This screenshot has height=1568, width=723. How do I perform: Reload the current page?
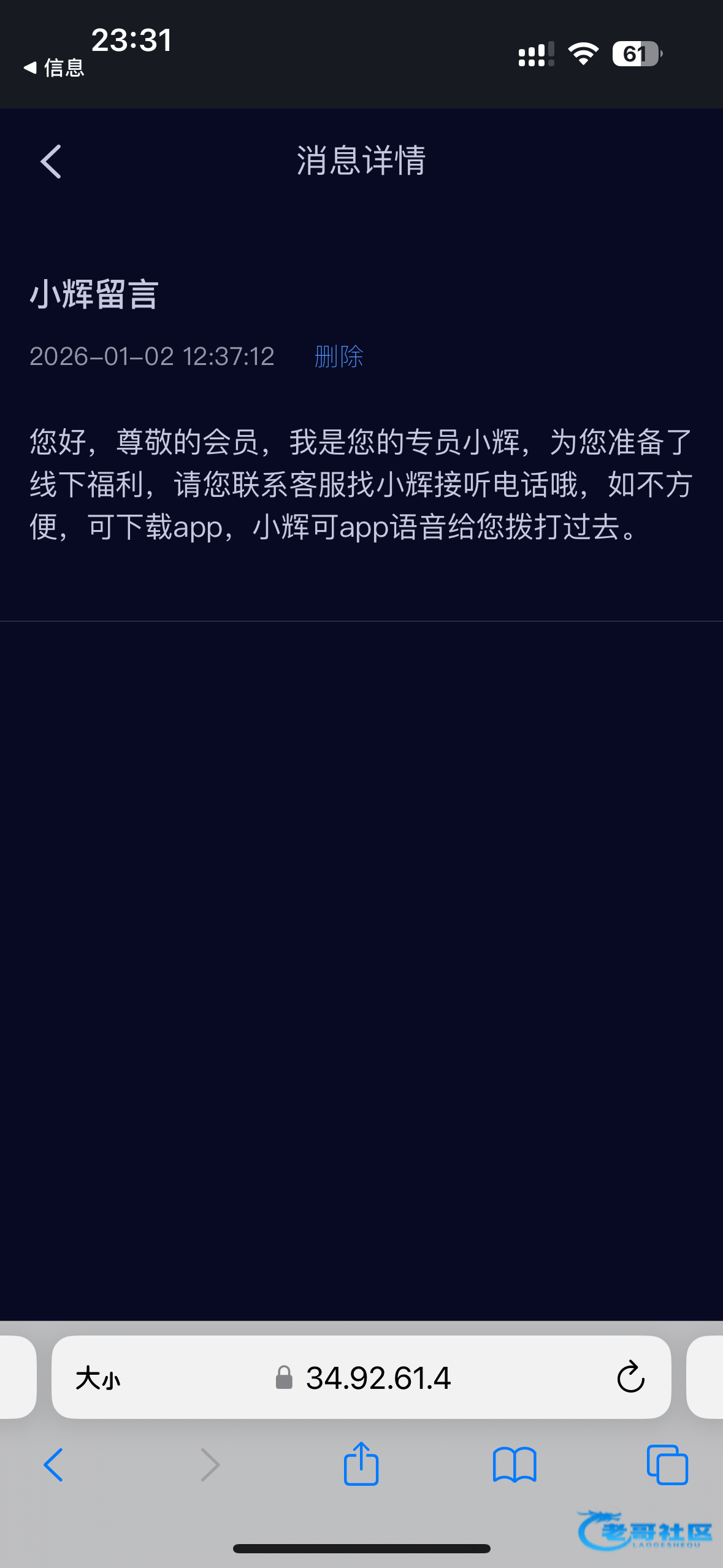630,1378
